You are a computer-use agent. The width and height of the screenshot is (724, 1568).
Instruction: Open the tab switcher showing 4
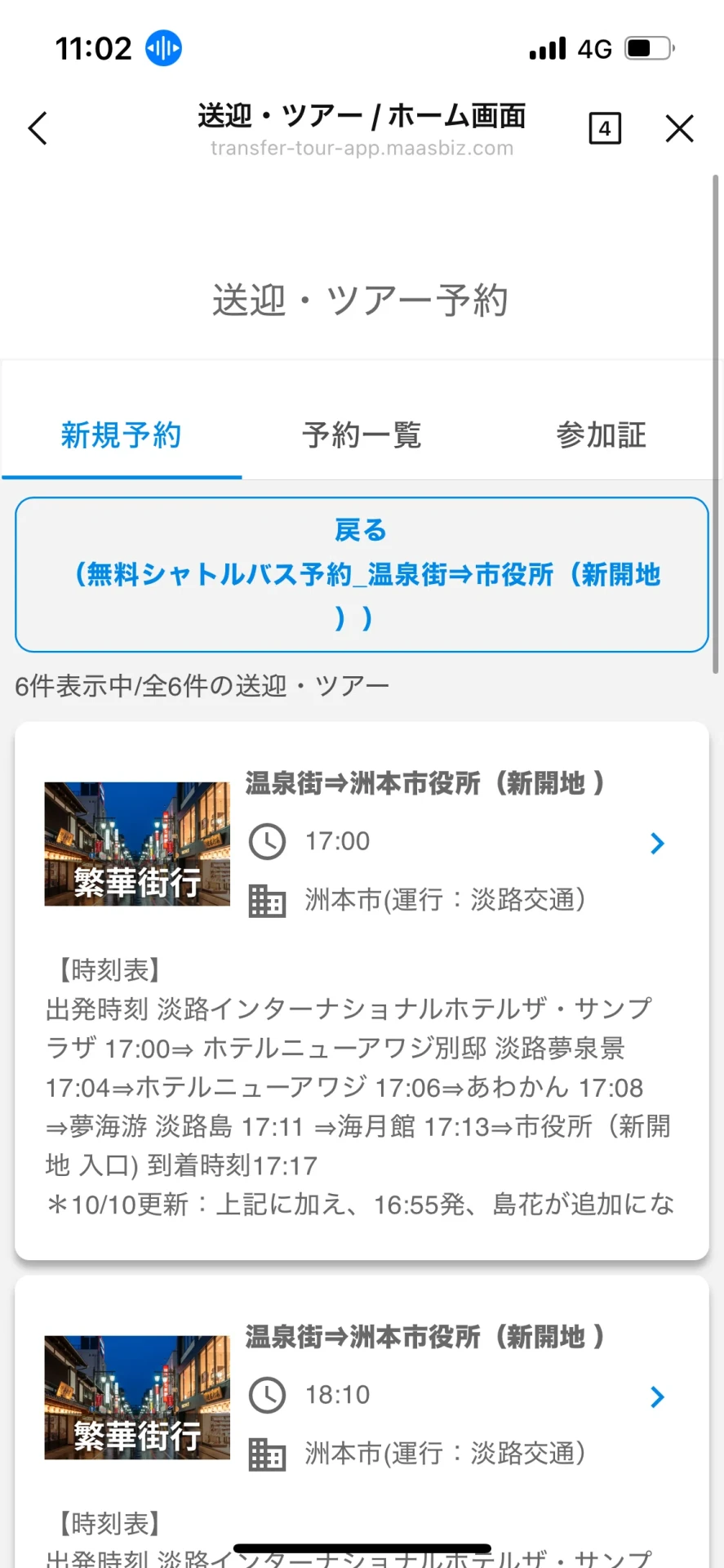tap(605, 129)
